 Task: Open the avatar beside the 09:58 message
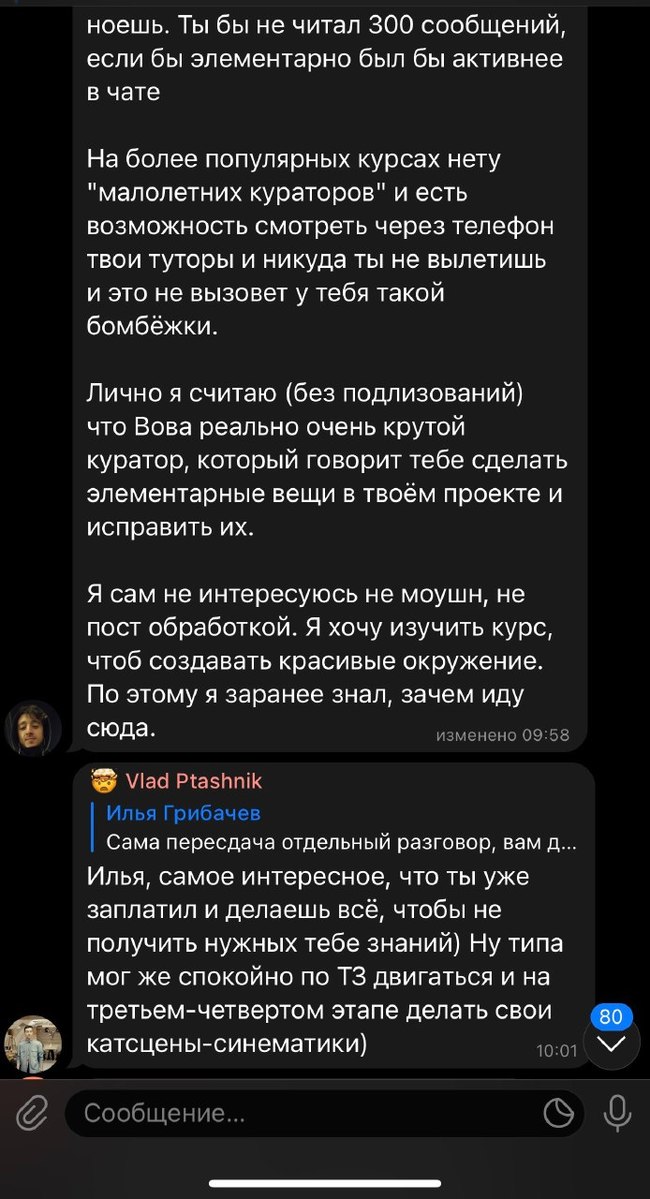click(33, 726)
